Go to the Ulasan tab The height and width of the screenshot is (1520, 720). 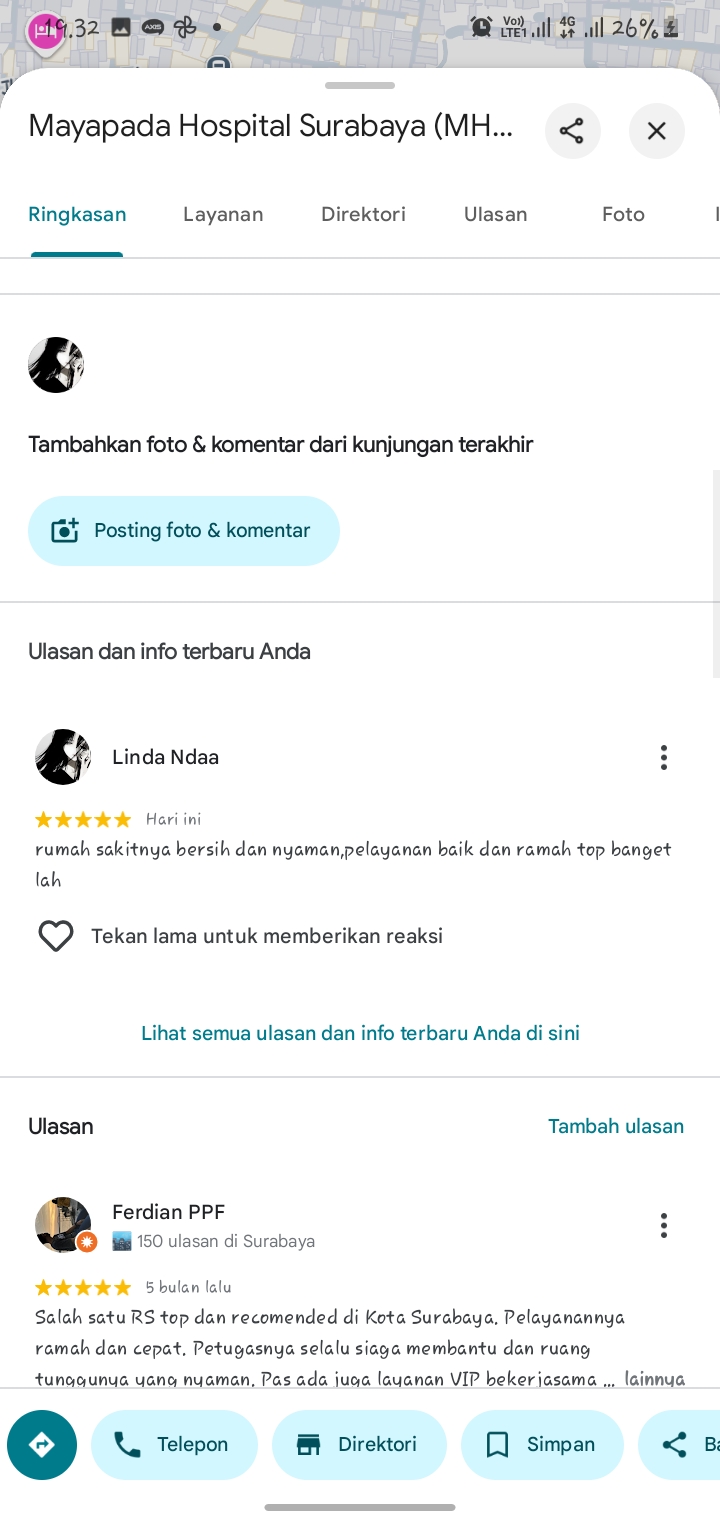point(495,214)
